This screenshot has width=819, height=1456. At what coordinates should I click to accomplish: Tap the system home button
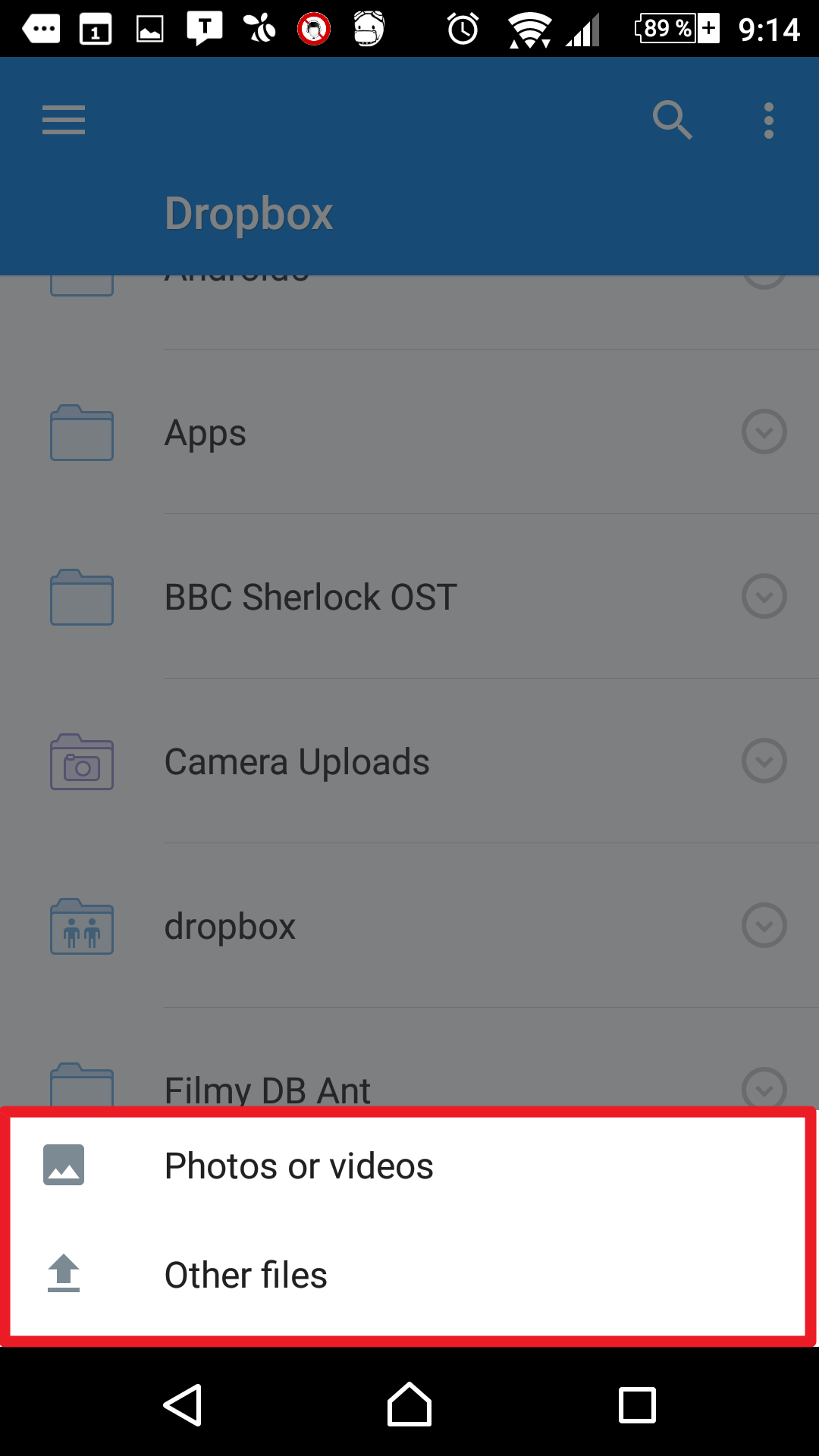(x=409, y=1404)
